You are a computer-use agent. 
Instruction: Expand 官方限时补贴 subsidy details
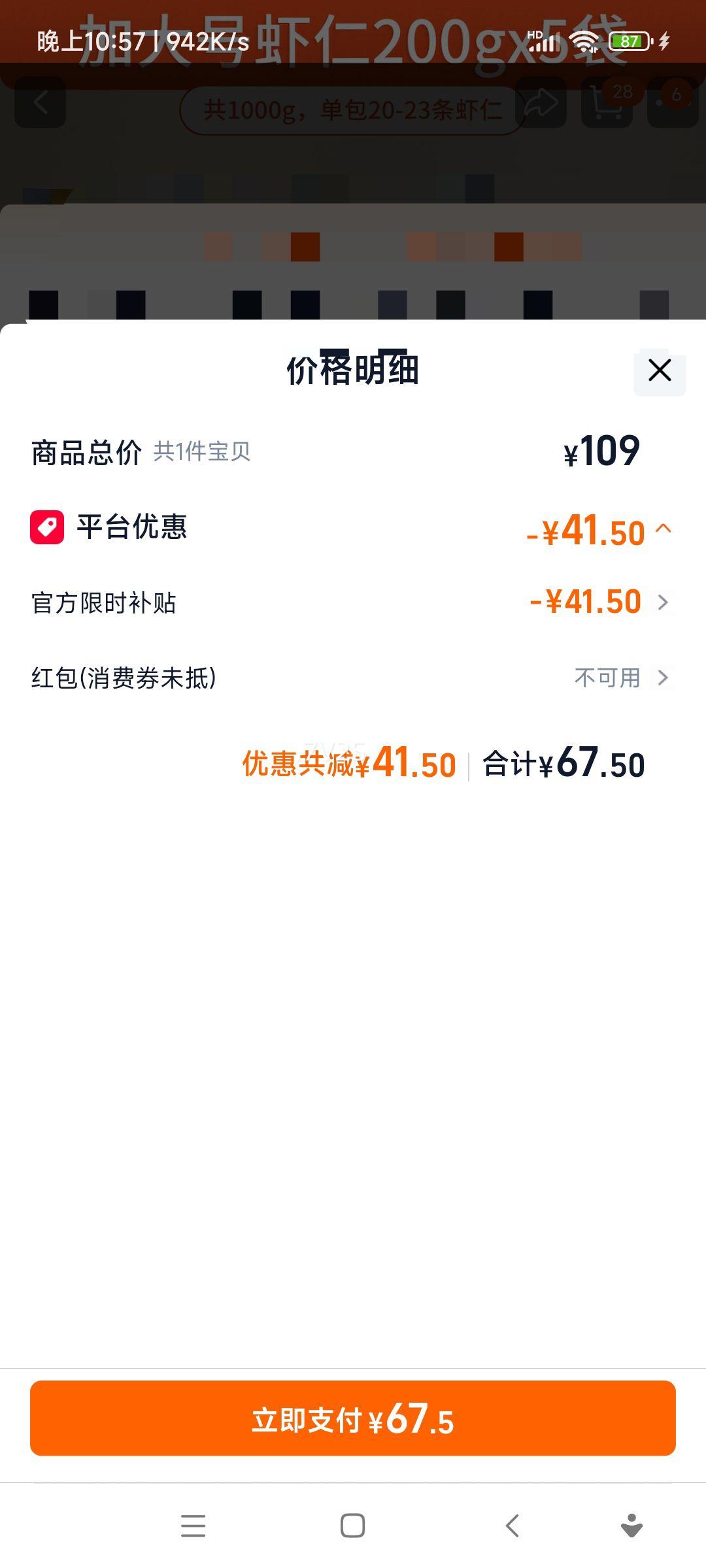662,604
